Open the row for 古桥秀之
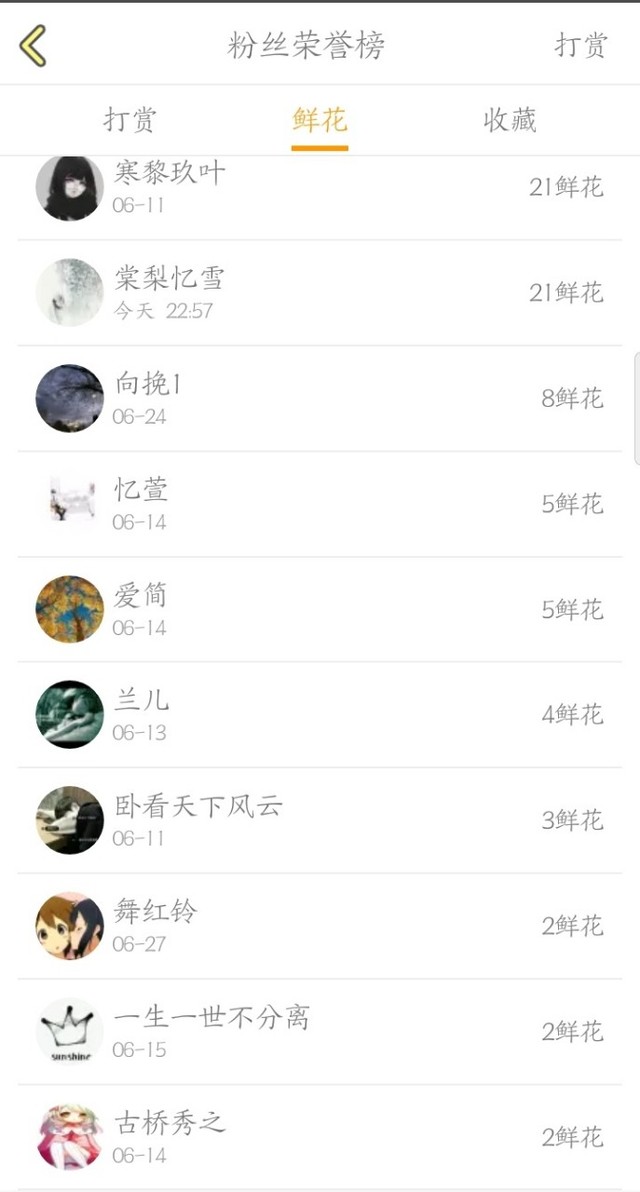The width and height of the screenshot is (640, 1192). click(320, 1137)
